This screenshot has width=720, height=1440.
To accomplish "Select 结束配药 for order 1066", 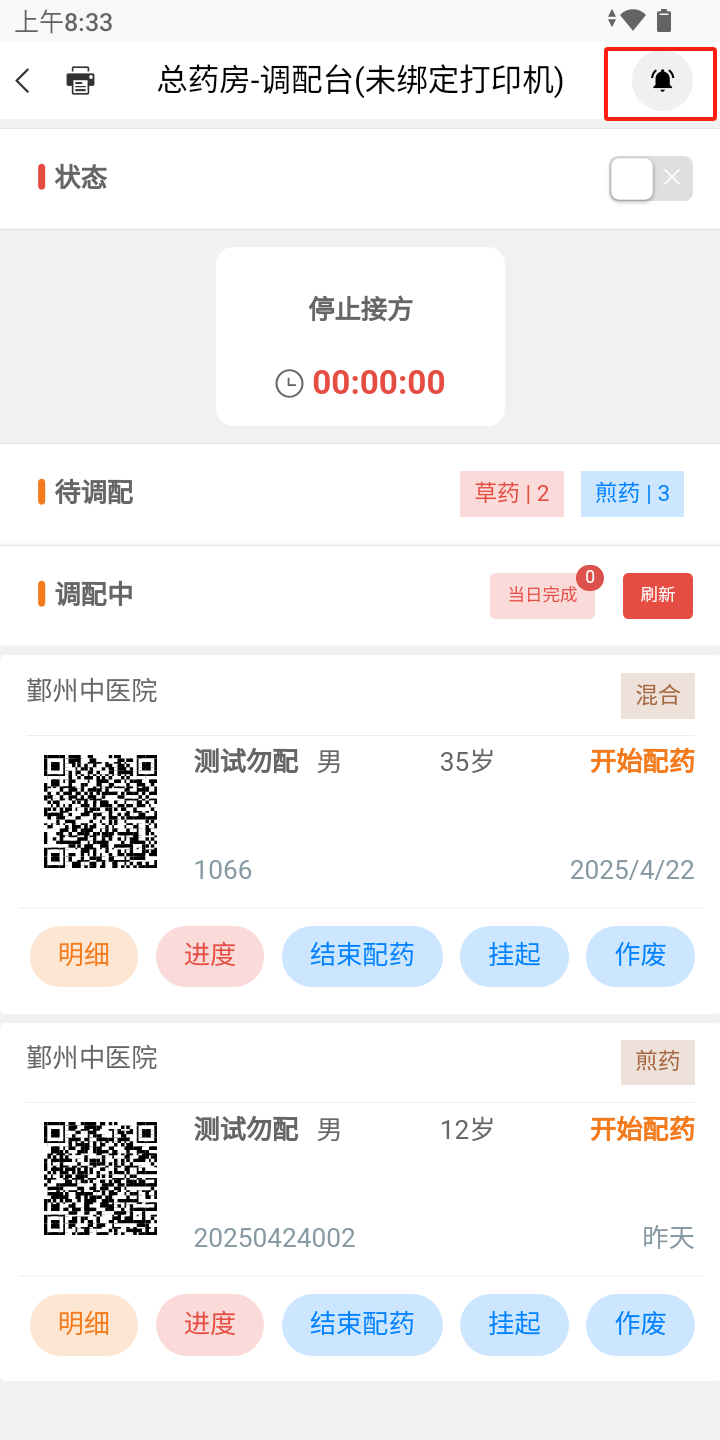I will click(362, 956).
